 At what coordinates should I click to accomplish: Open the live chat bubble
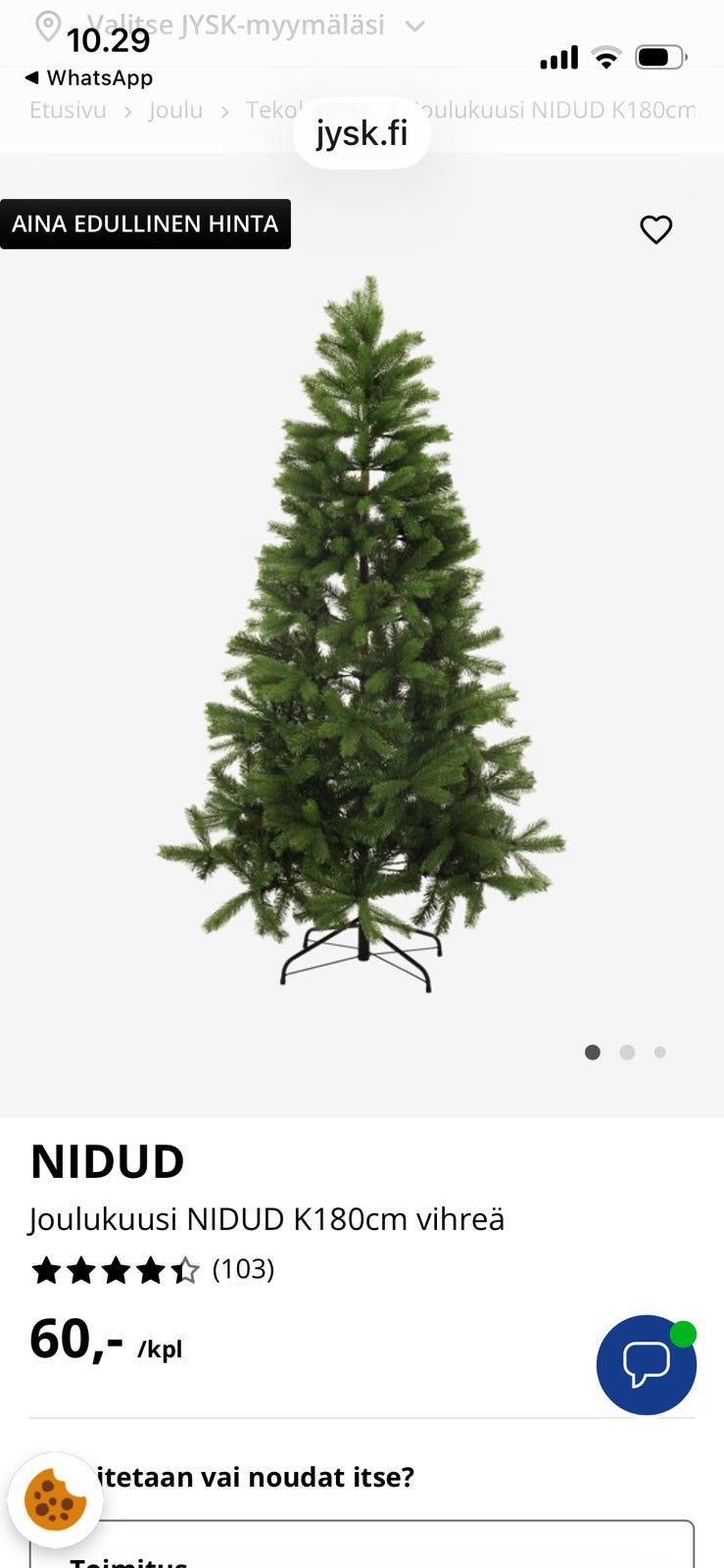(646, 1364)
